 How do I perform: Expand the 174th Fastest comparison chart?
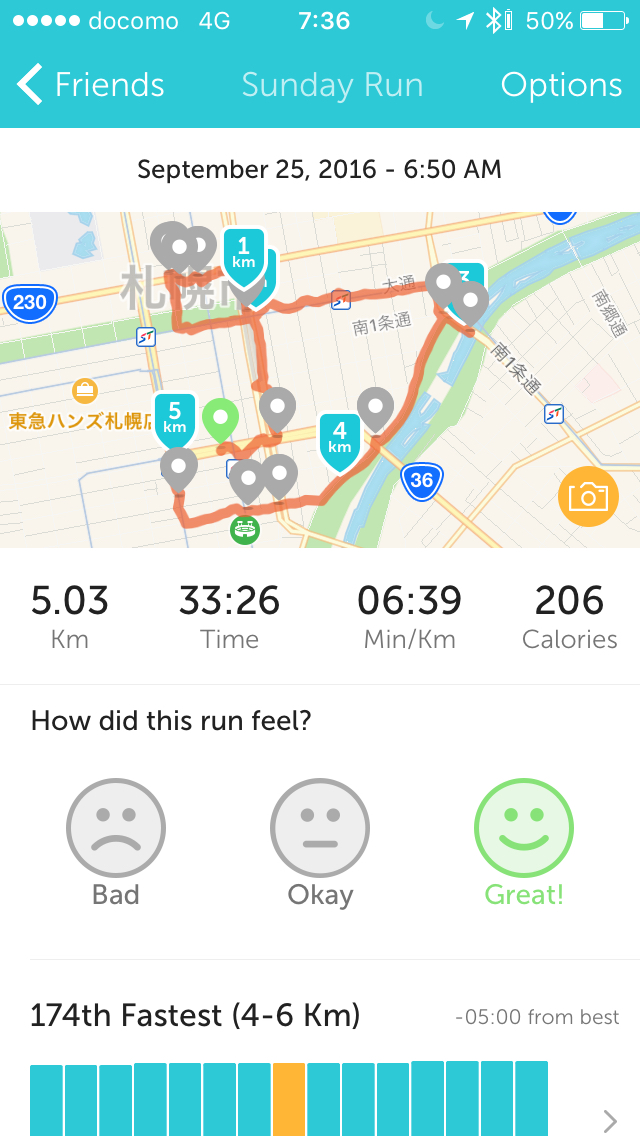coord(610,1119)
